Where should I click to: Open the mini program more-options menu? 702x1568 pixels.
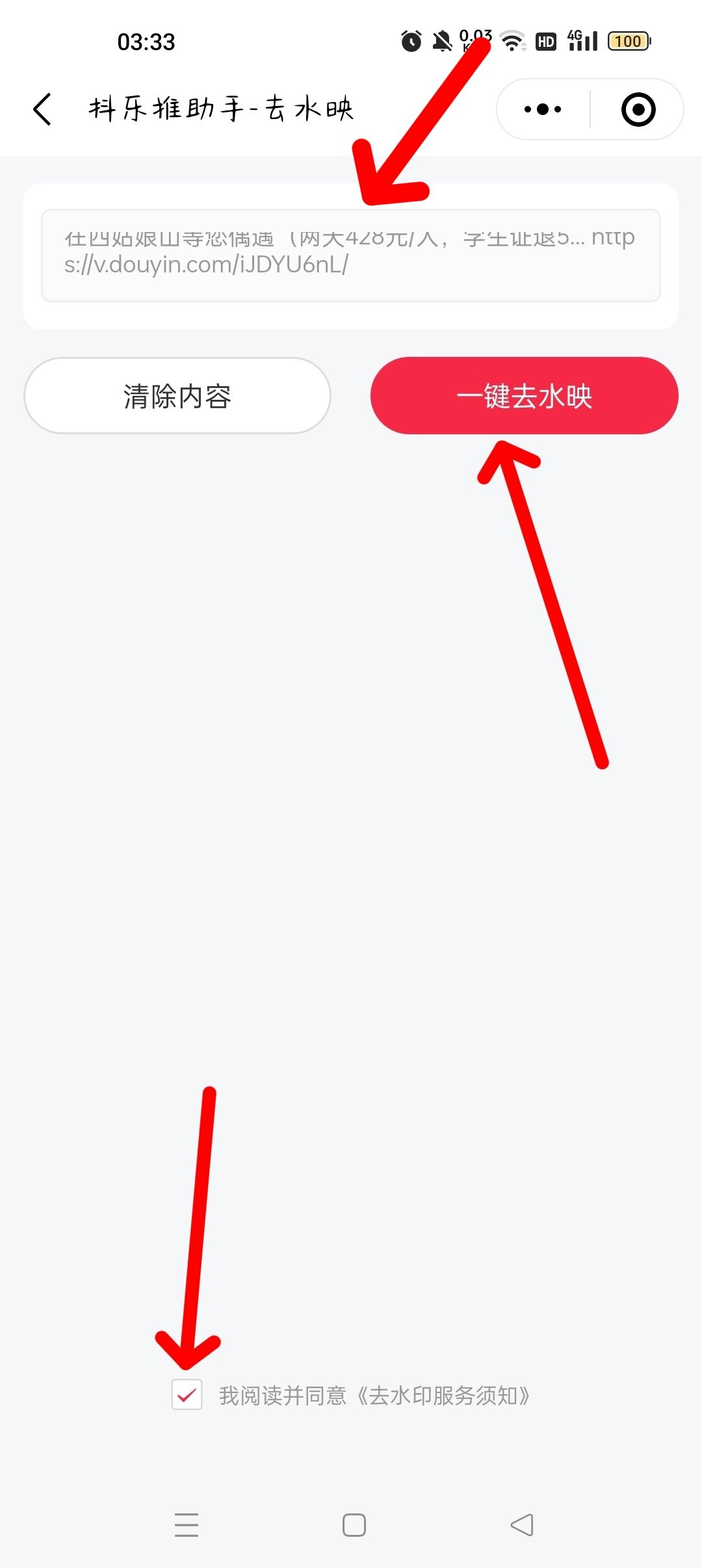(x=543, y=109)
